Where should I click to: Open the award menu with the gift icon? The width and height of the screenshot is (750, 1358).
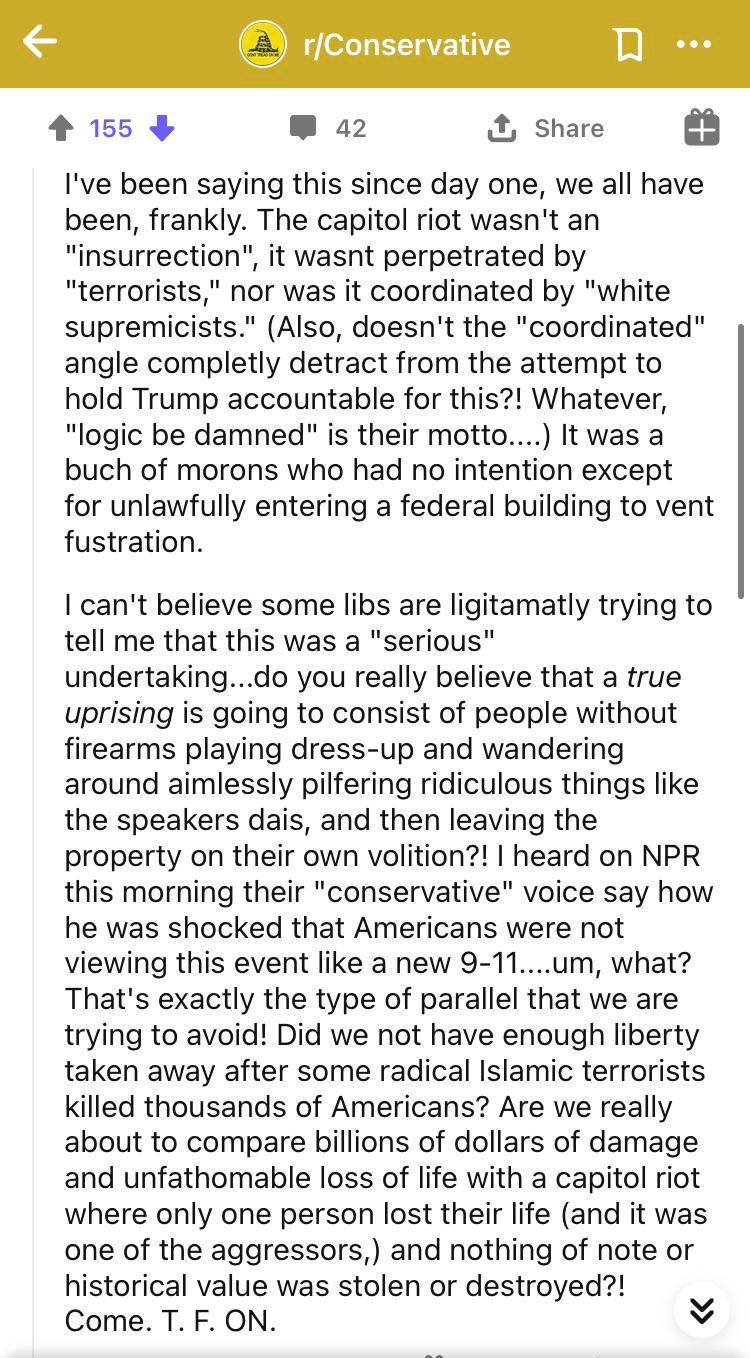[x=702, y=127]
